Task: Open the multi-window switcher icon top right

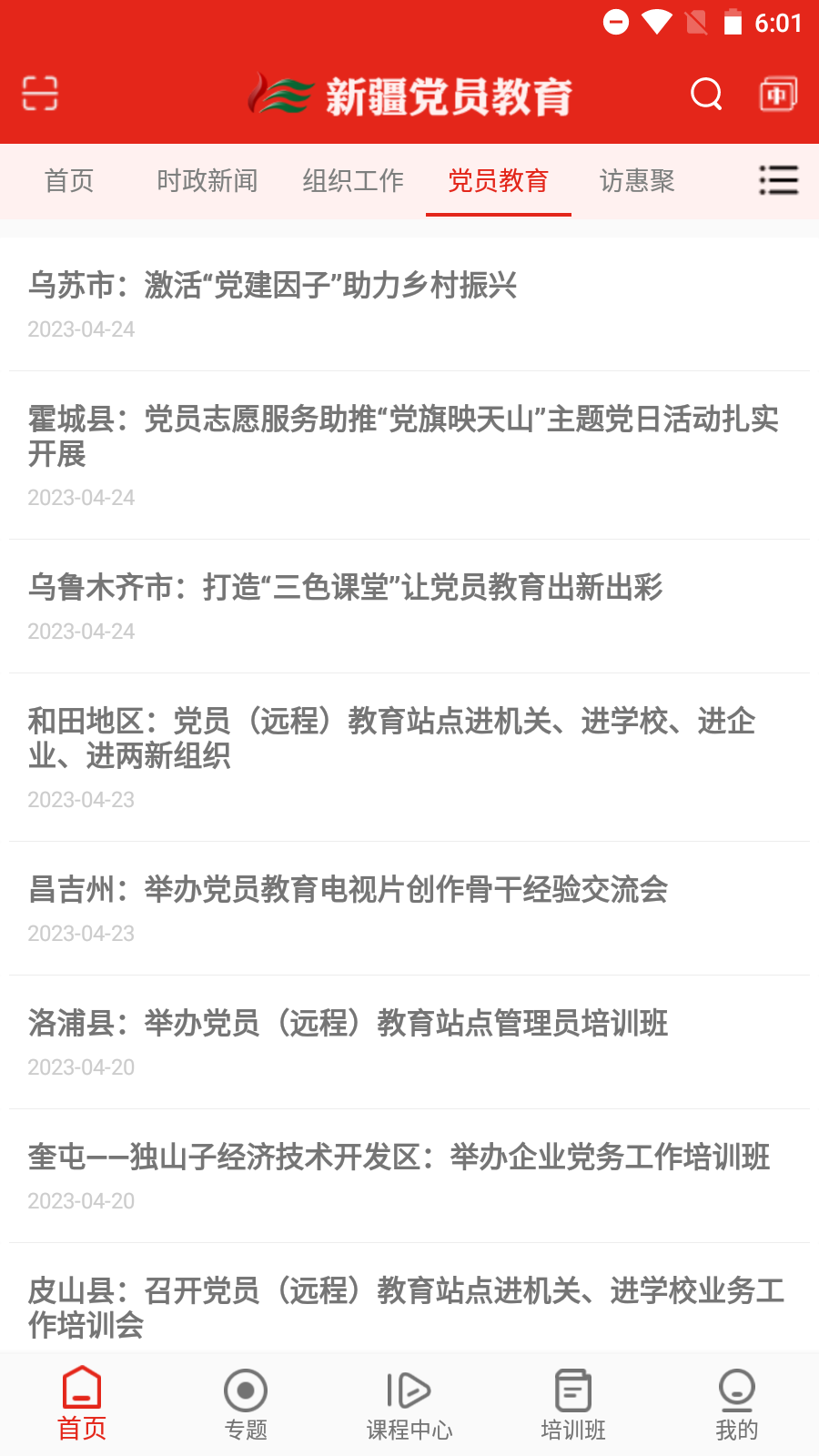Action: (778, 94)
